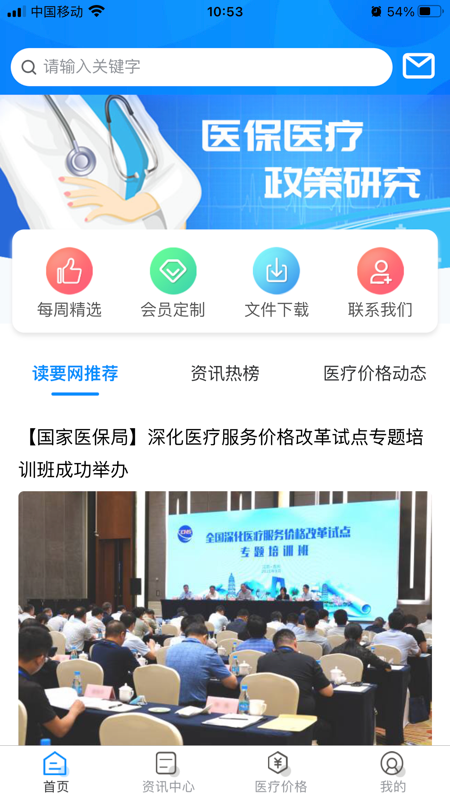This screenshot has width=450, height=800.
Task: Open the 国家医保局 training article
Action: point(221,453)
